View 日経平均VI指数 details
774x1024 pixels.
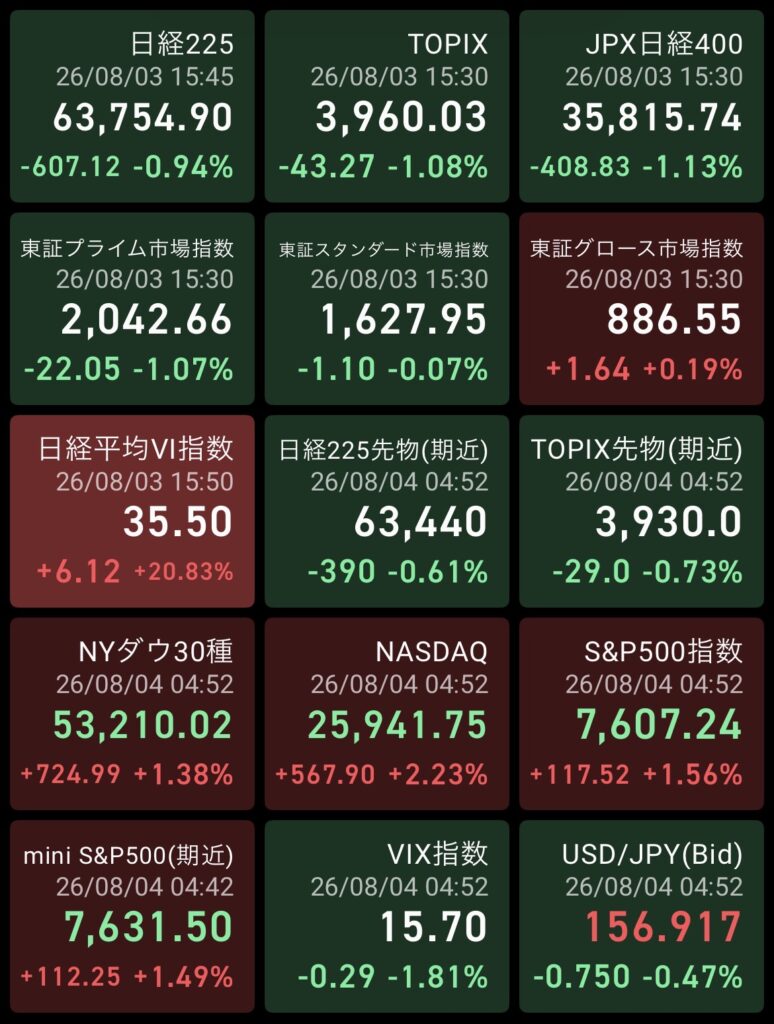pos(132,511)
